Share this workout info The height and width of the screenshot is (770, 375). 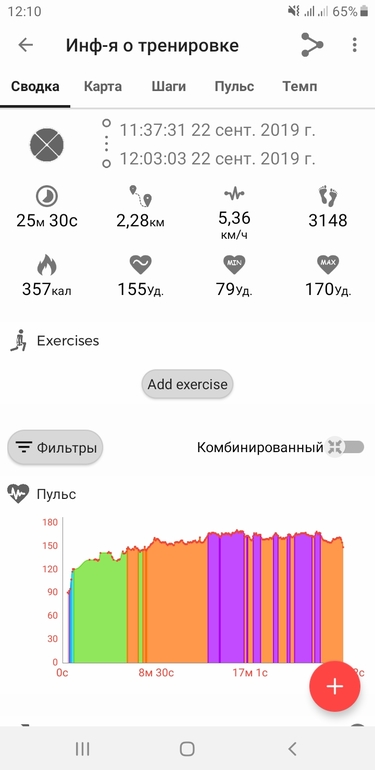pos(312,45)
